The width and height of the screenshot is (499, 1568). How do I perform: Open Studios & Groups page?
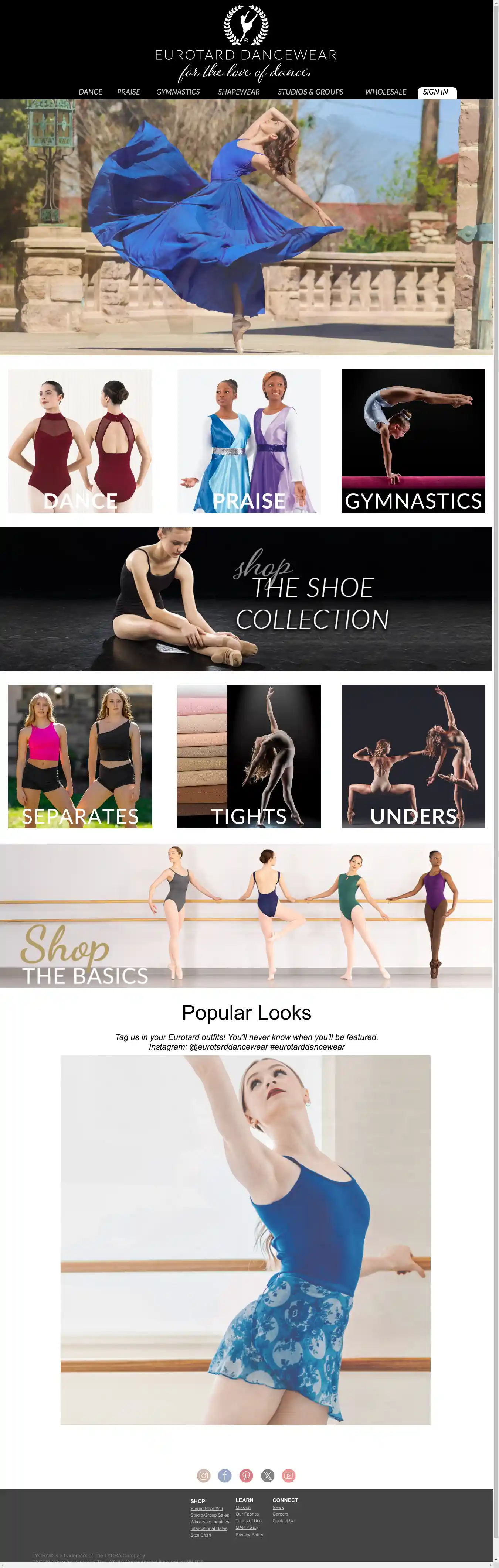click(310, 92)
